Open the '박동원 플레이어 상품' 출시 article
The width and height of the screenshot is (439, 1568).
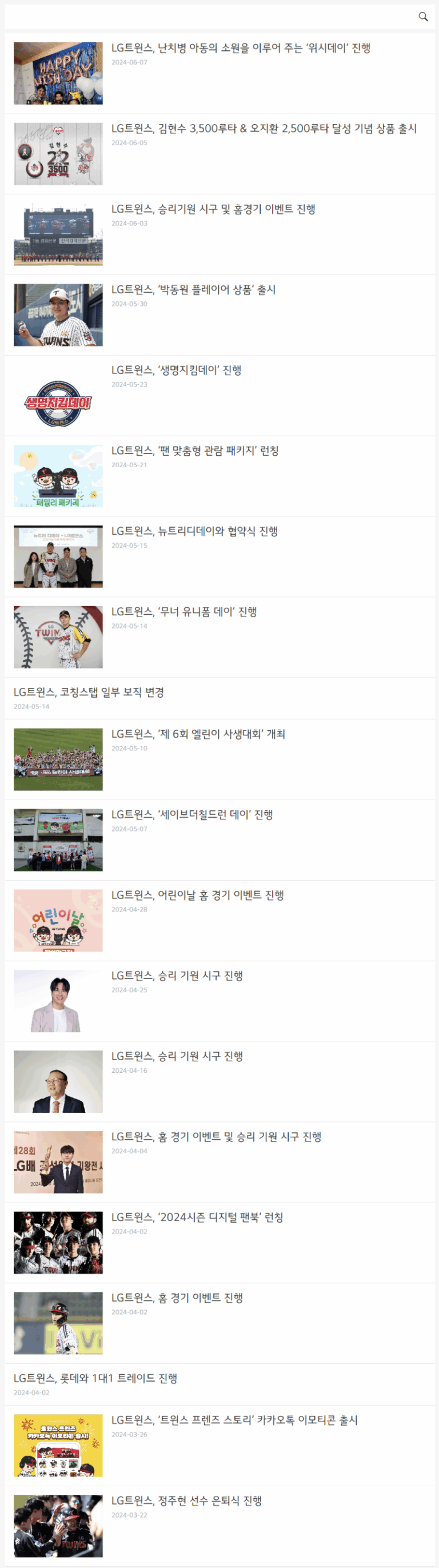pyautogui.click(x=193, y=290)
